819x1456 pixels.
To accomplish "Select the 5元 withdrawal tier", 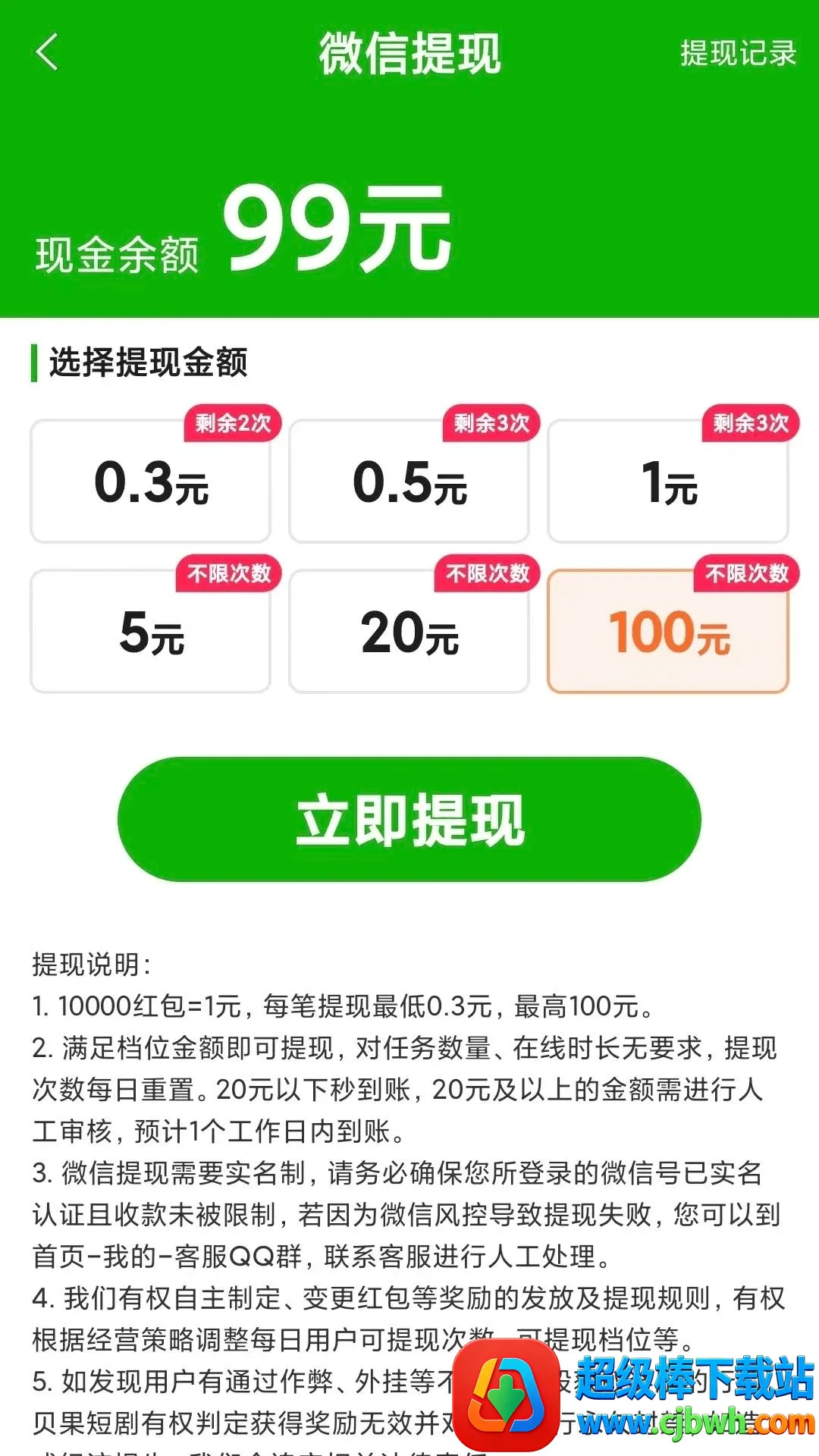I will click(151, 632).
